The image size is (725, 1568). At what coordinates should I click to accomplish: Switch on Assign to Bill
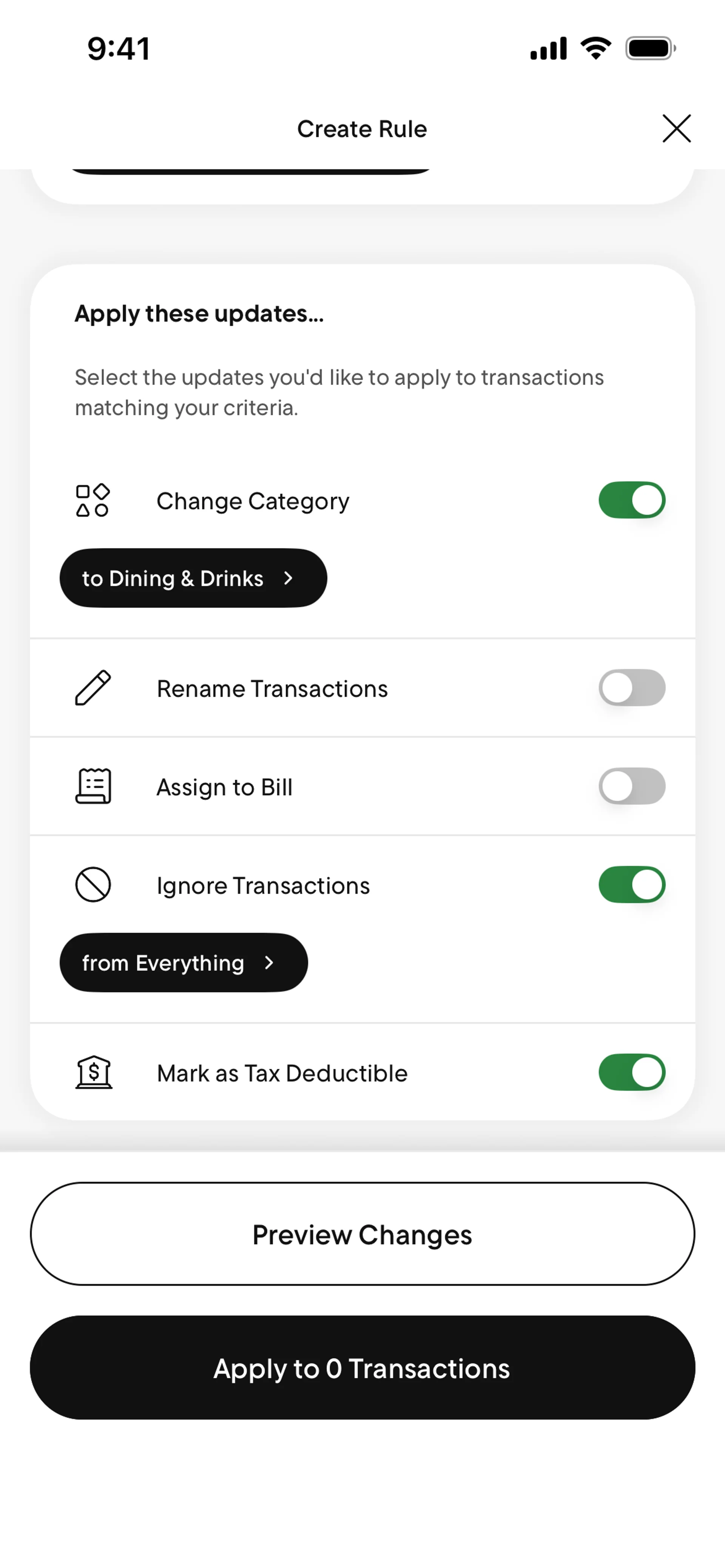coord(631,786)
